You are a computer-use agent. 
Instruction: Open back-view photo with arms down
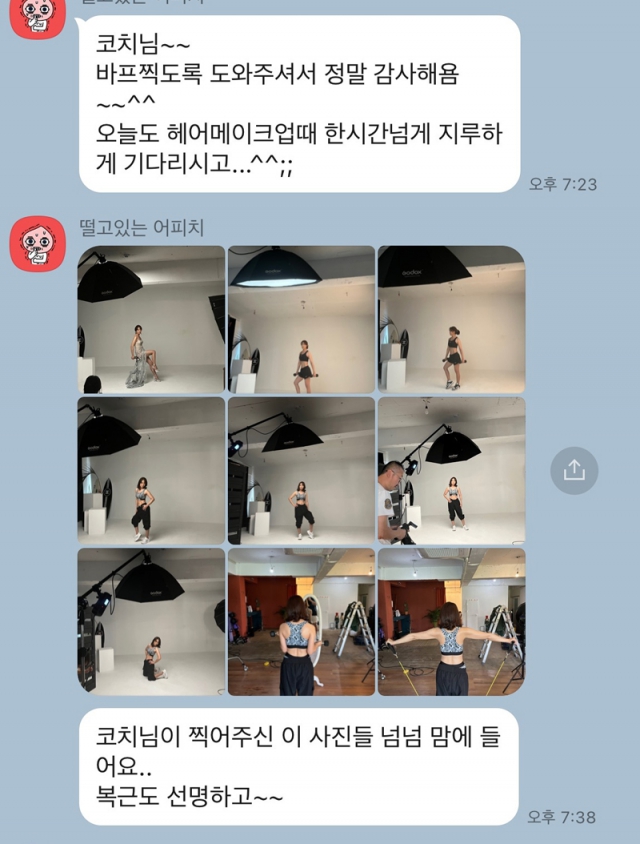(x=301, y=621)
